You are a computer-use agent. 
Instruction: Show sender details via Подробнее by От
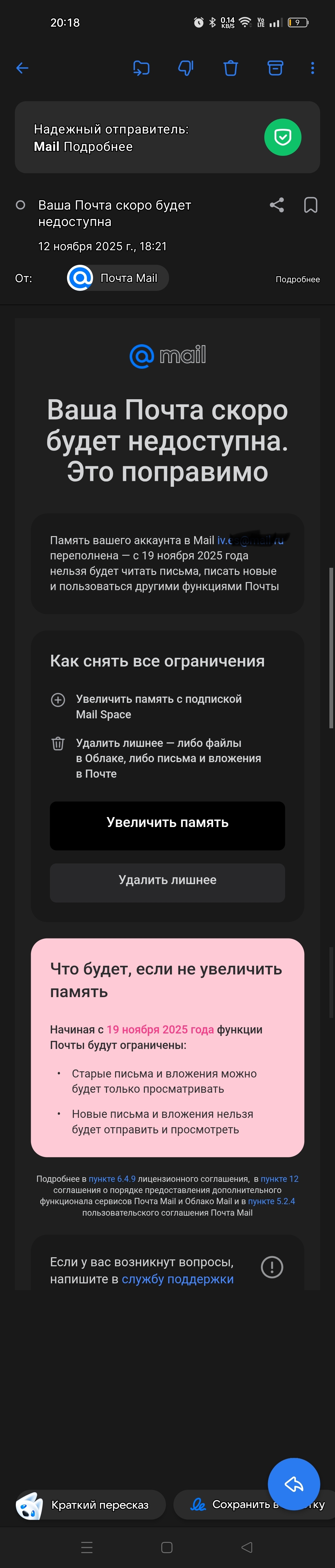point(297,279)
